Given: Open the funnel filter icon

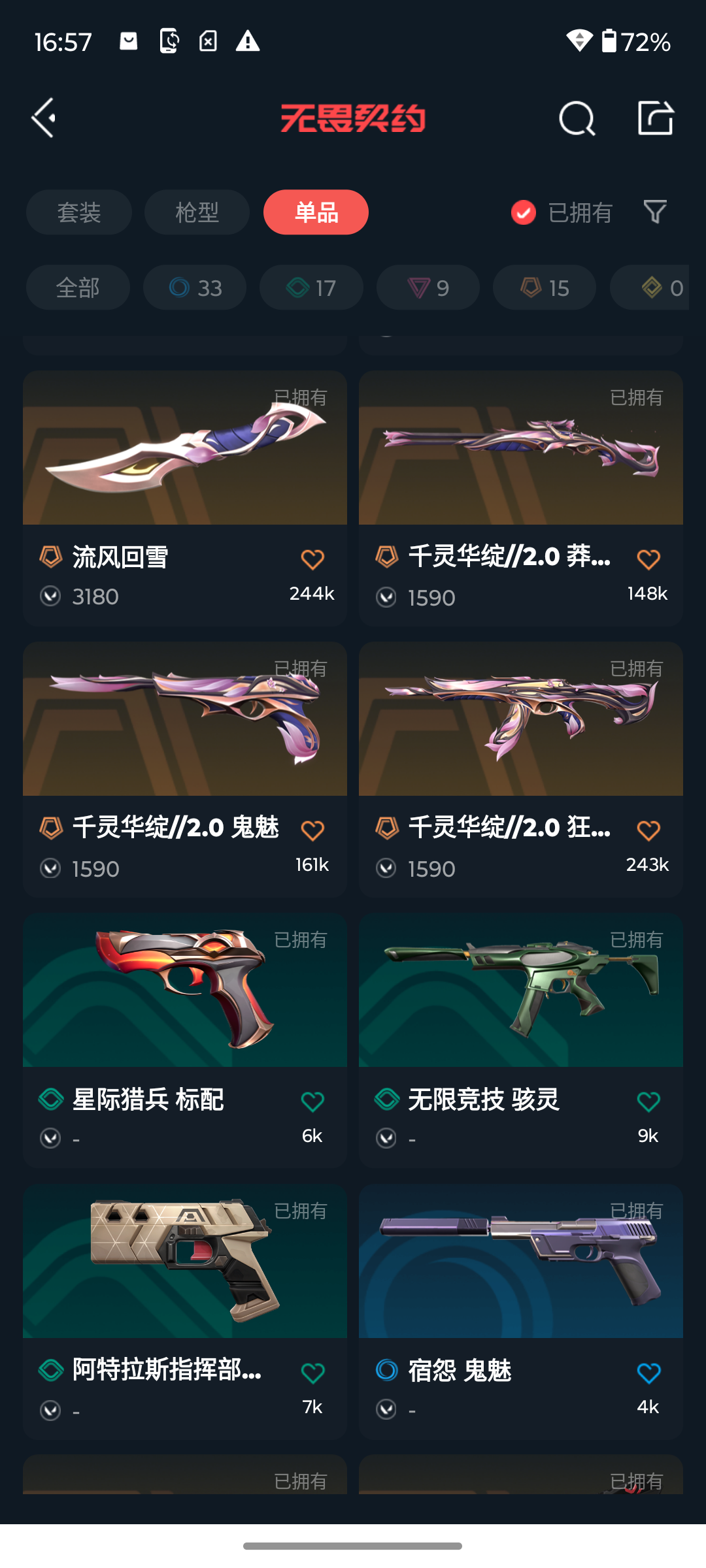Looking at the screenshot, I should pos(655,212).
